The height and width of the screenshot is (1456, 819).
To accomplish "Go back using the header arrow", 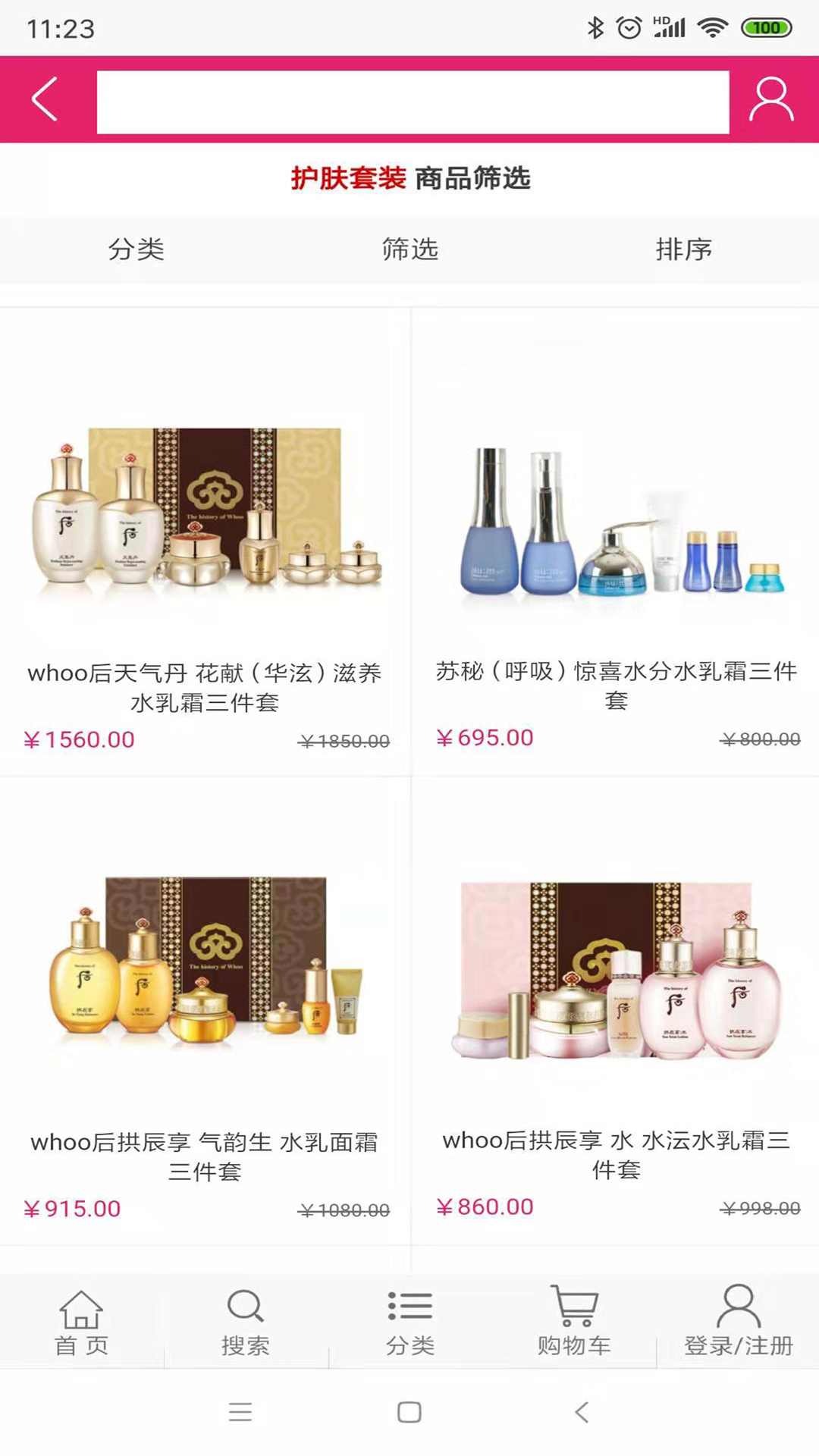I will 44,99.
